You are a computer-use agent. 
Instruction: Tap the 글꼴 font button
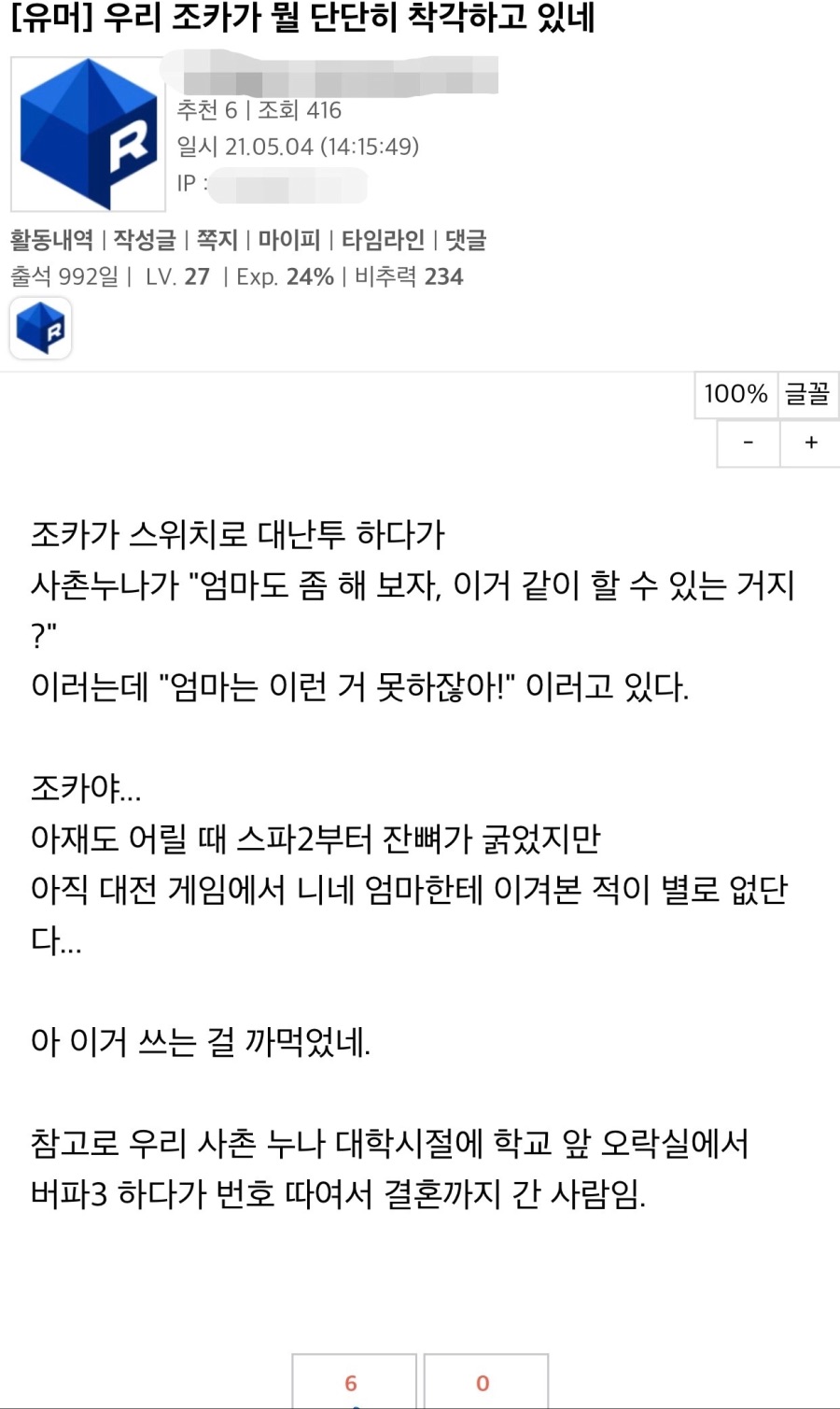tap(807, 394)
